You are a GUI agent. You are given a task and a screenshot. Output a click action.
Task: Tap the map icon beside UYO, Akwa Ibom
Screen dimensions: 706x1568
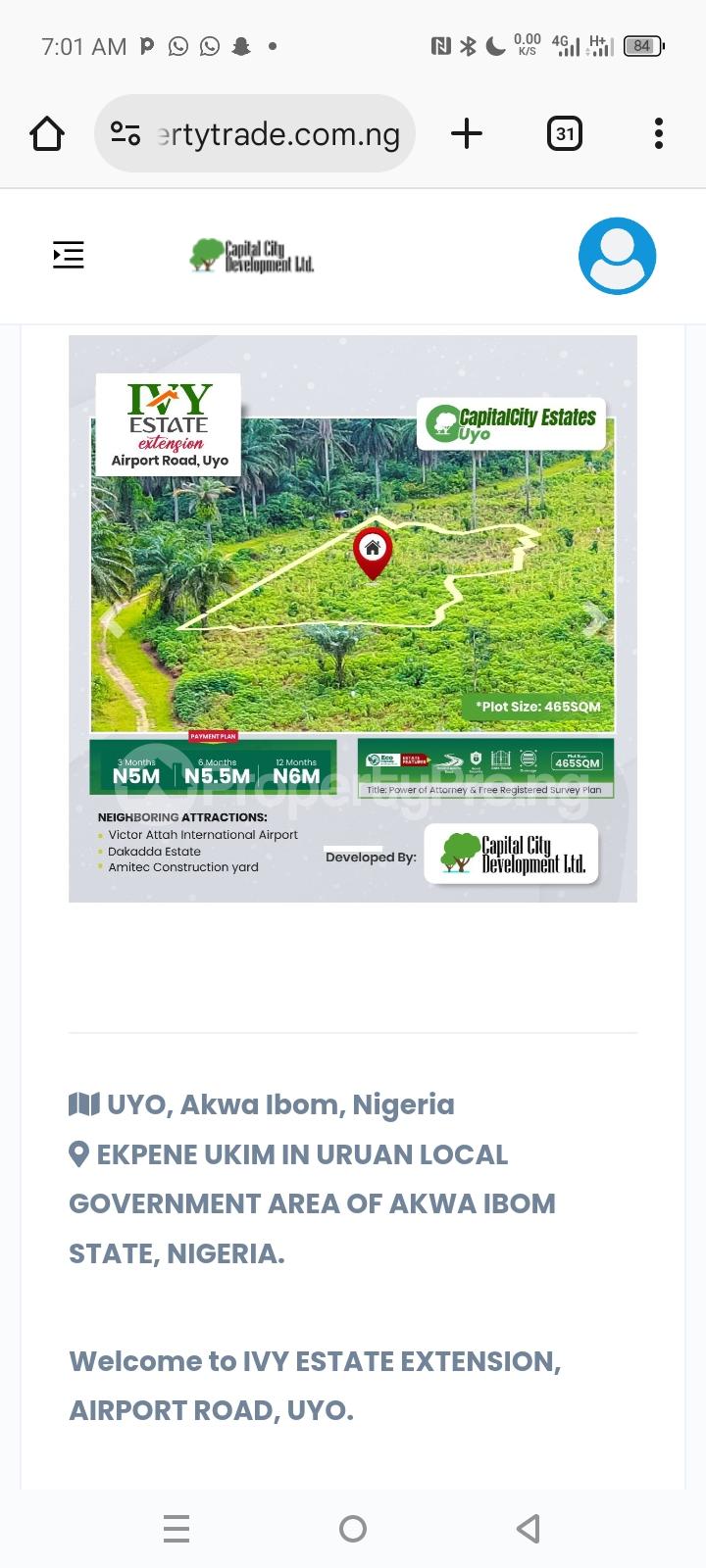click(82, 1103)
